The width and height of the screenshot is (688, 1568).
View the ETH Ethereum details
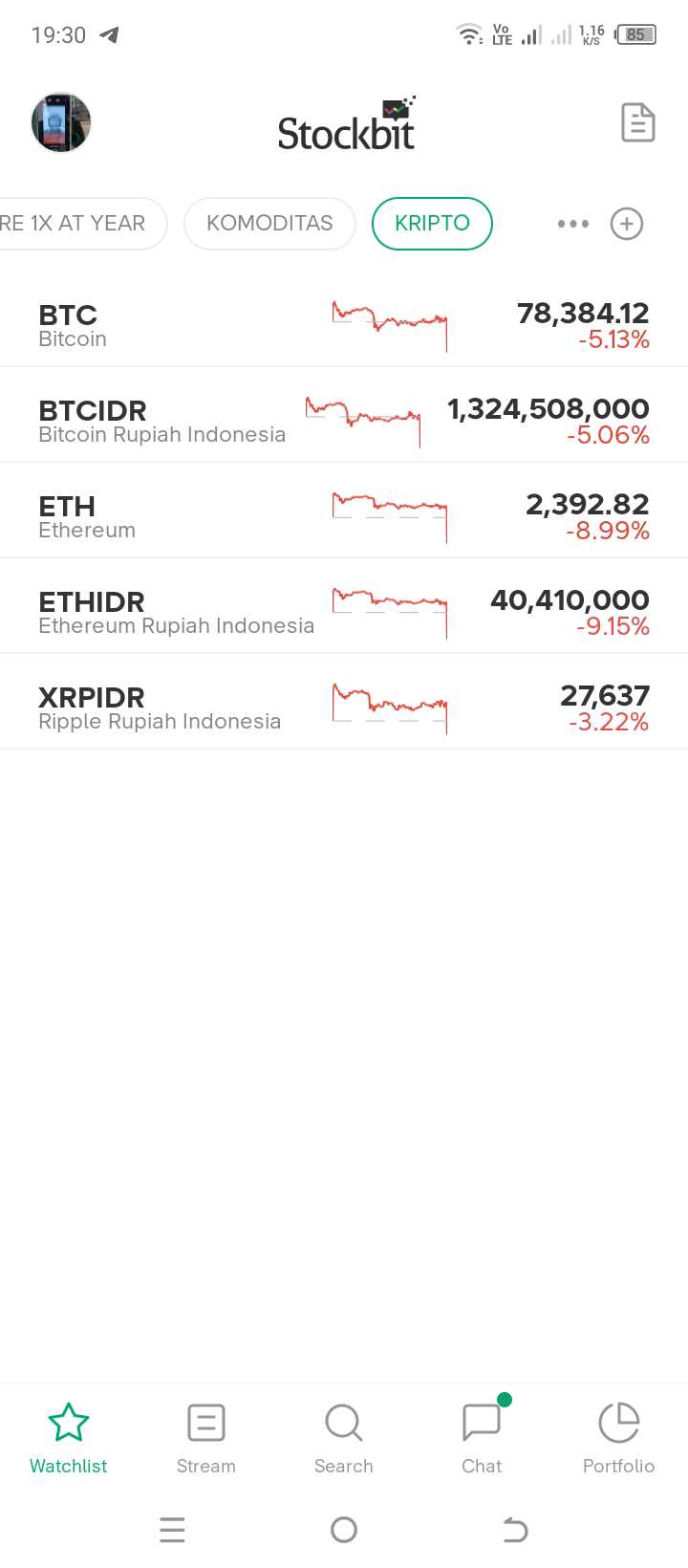pos(344,516)
